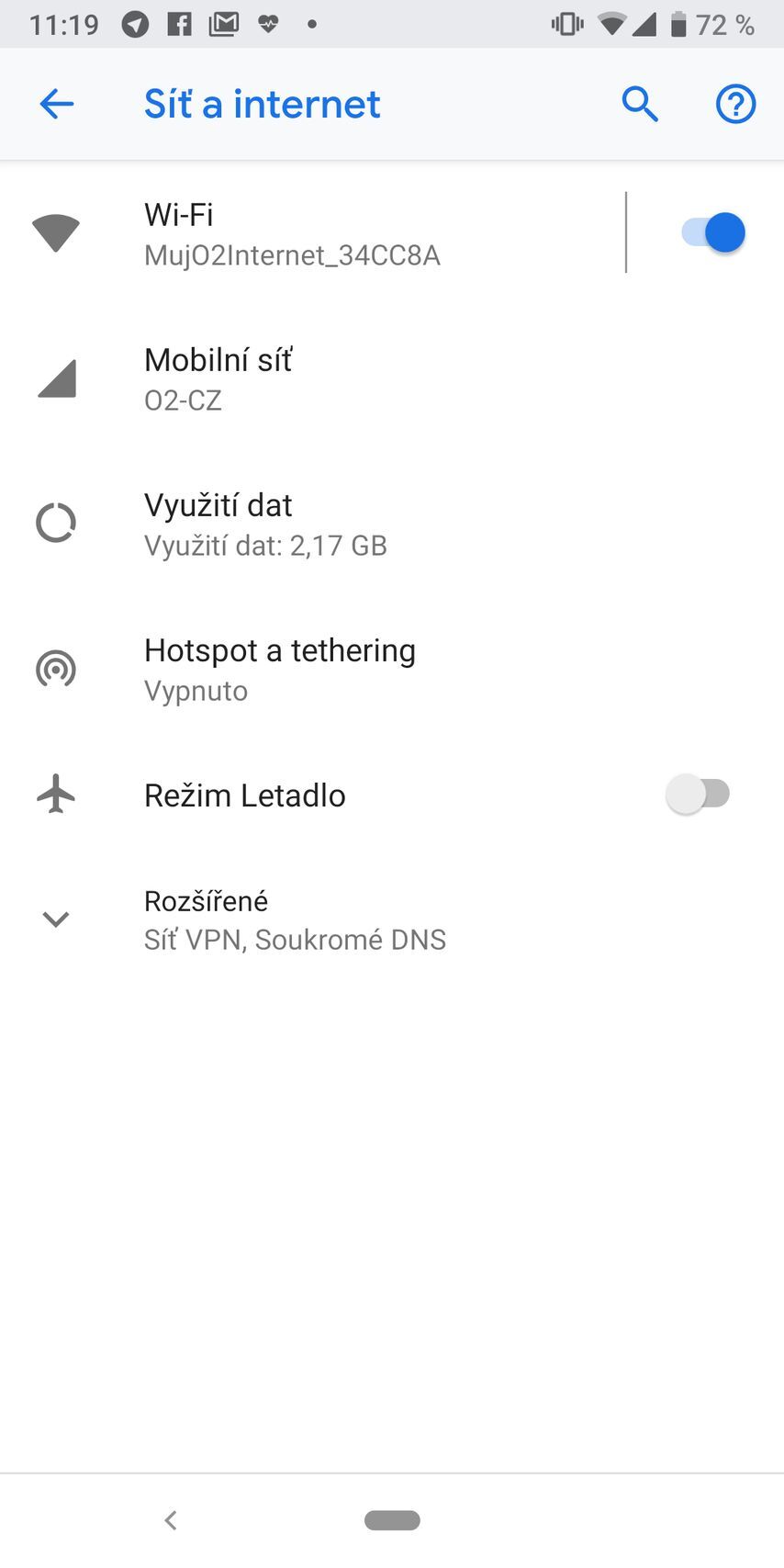Tap the back arrow in the header

(56, 104)
